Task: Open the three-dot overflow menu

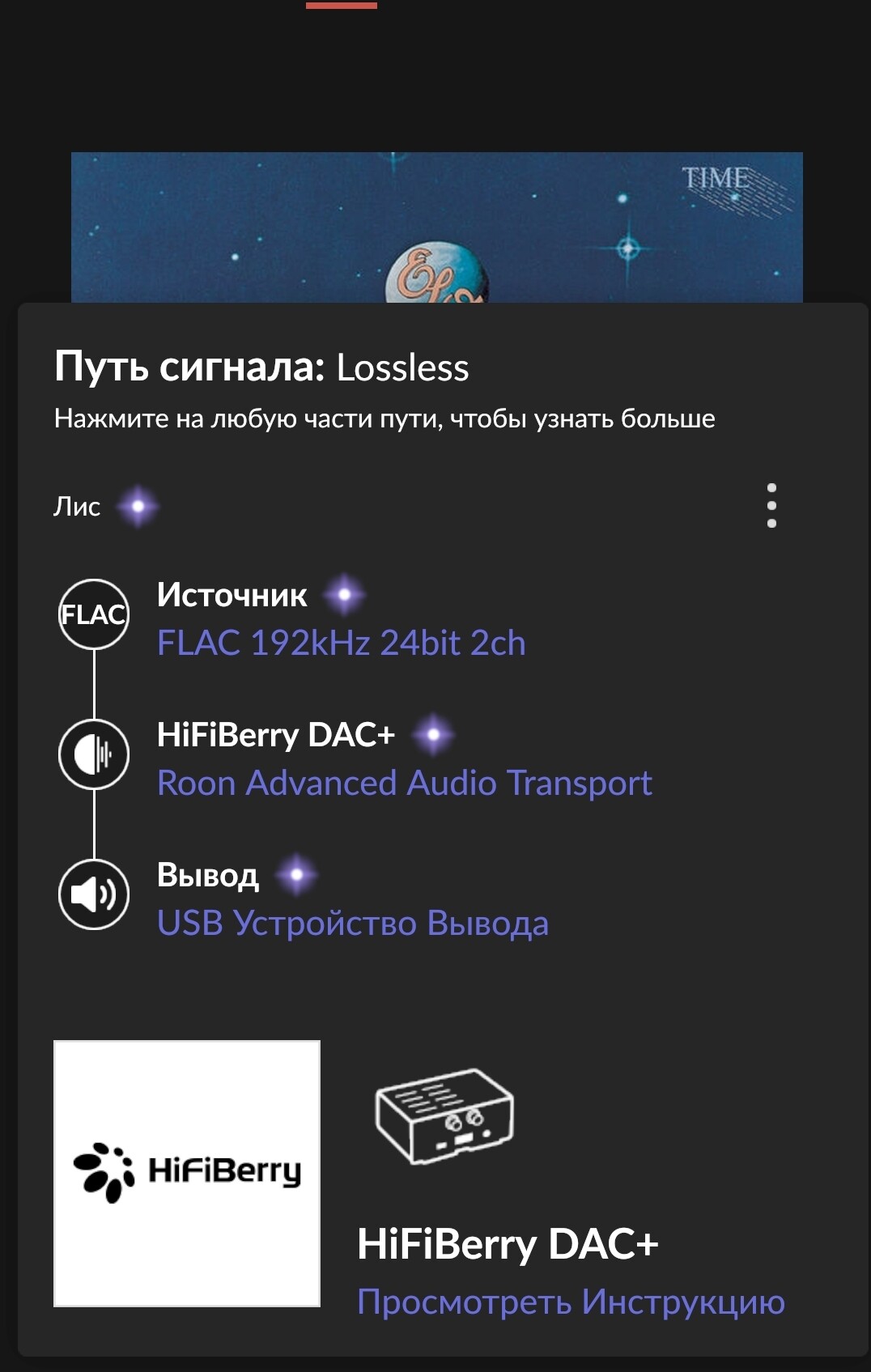Action: [771, 506]
